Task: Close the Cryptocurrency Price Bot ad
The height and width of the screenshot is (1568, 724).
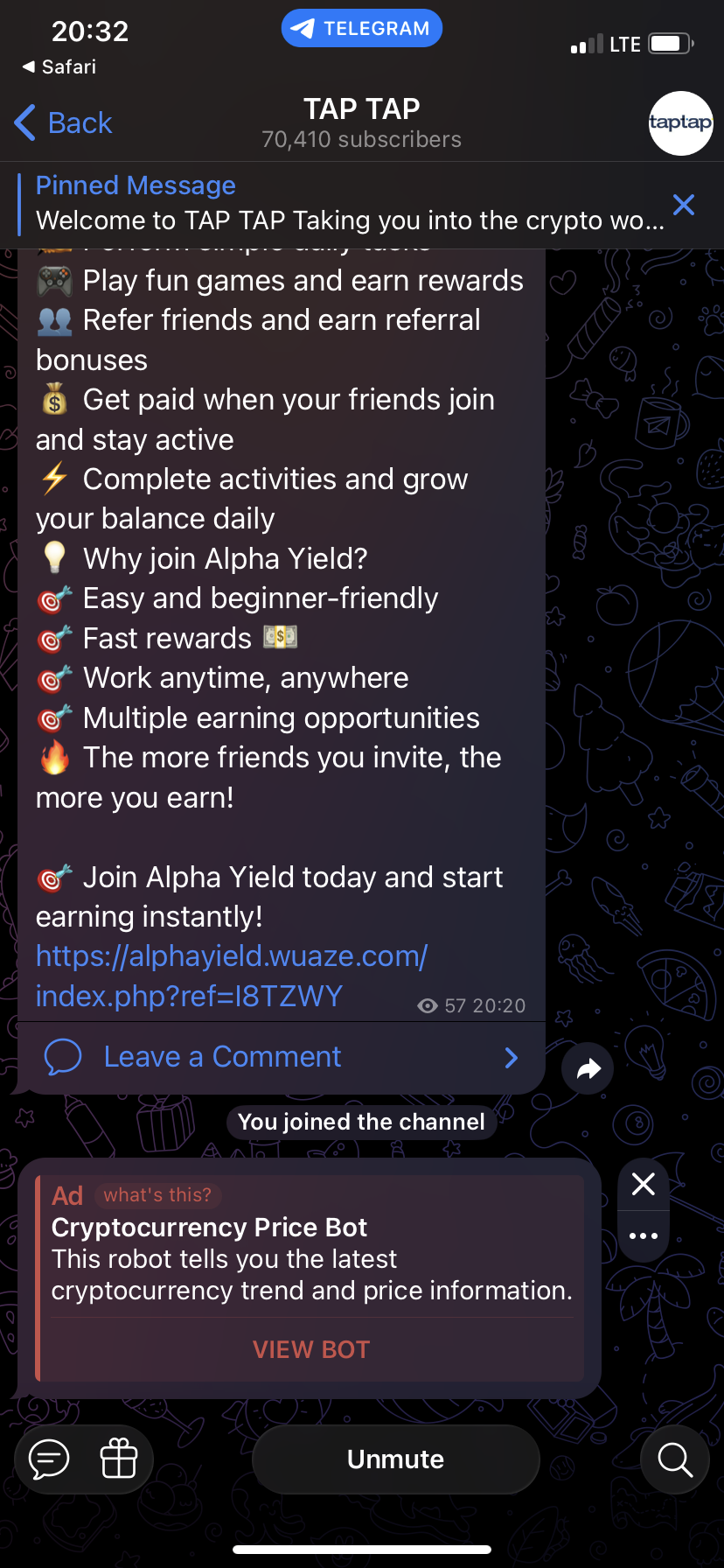Action: pos(644,1185)
